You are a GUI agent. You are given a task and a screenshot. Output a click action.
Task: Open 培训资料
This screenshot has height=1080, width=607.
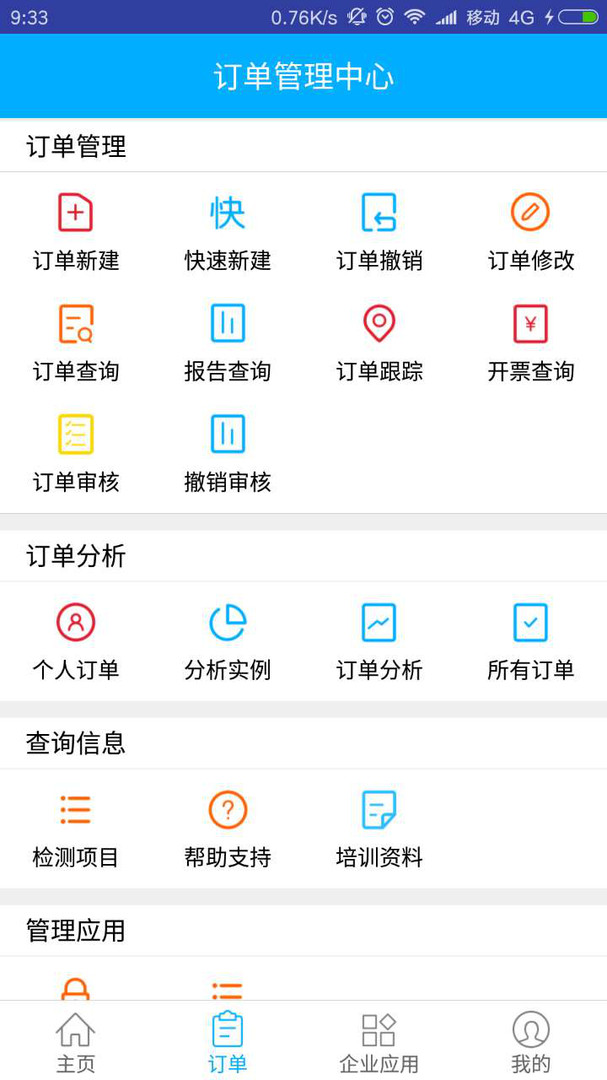pyautogui.click(x=379, y=829)
